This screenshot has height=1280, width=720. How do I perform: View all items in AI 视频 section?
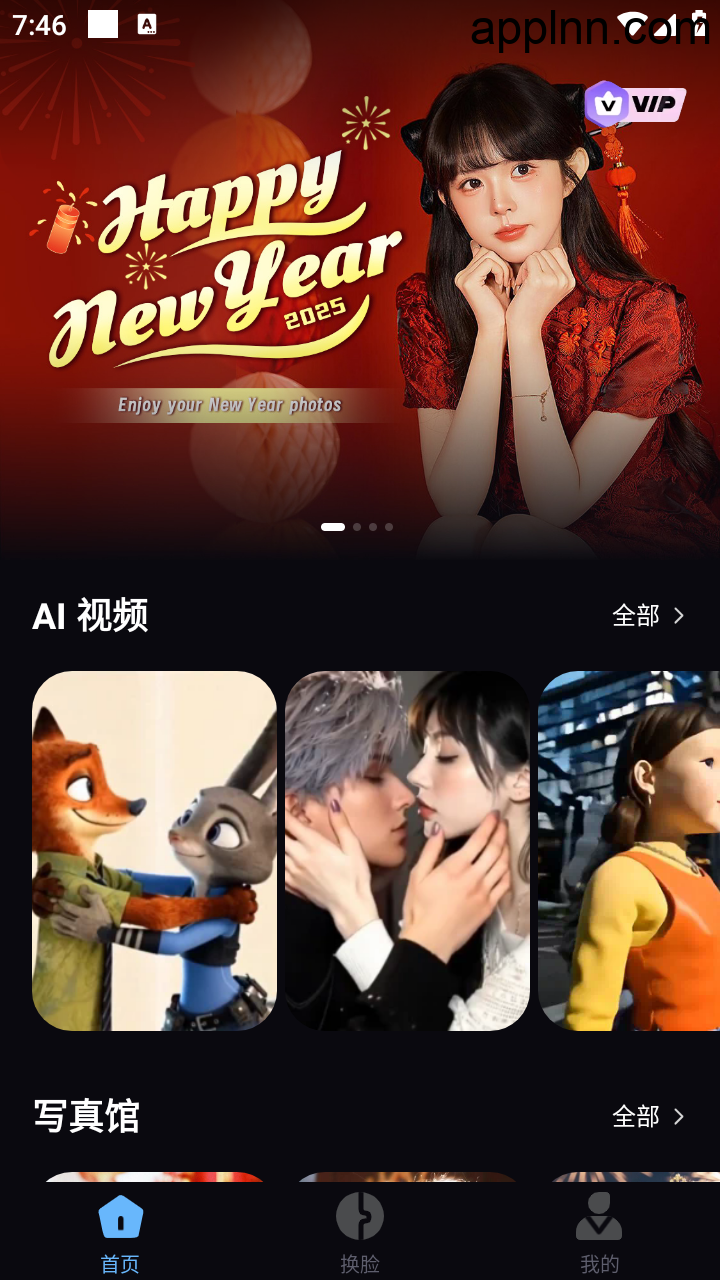(x=649, y=615)
